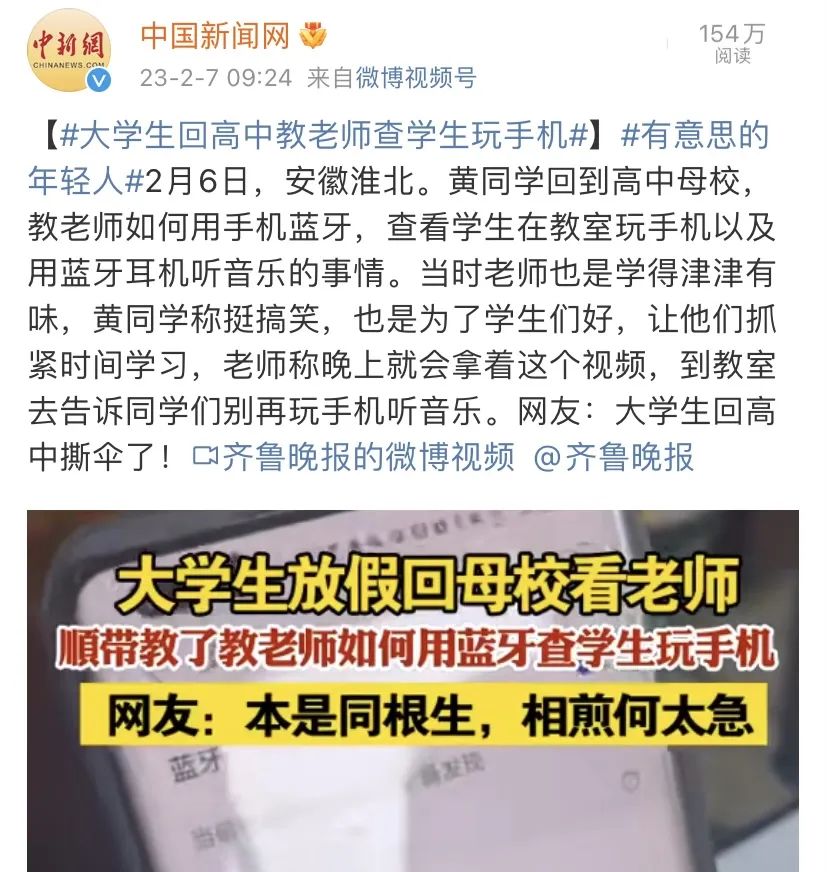Visit the @齐鲁晚报 mention

(614, 457)
